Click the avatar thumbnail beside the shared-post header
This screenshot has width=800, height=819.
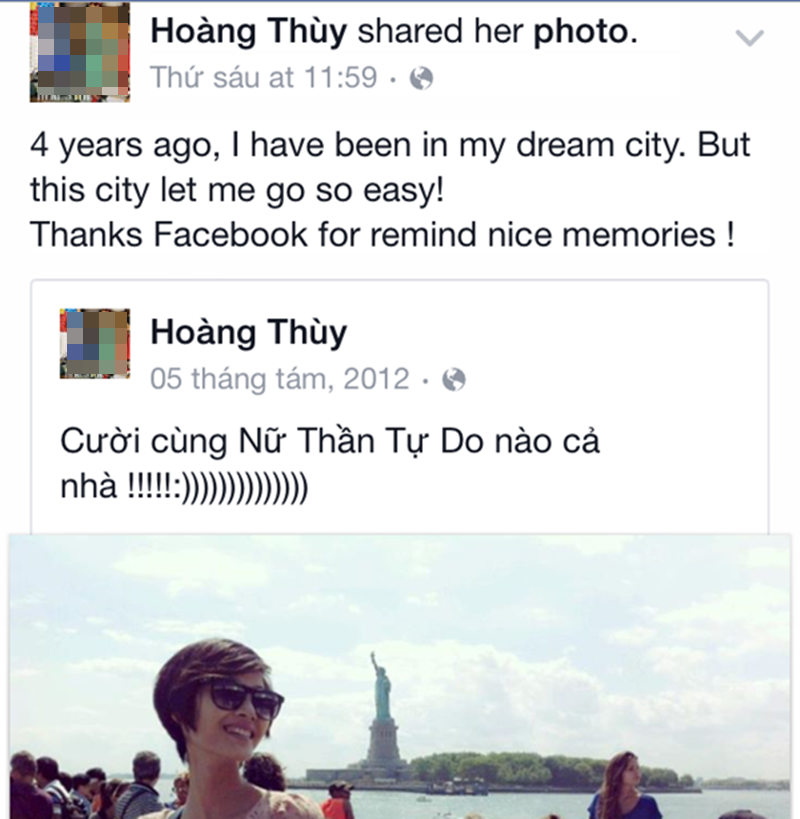[x=78, y=52]
